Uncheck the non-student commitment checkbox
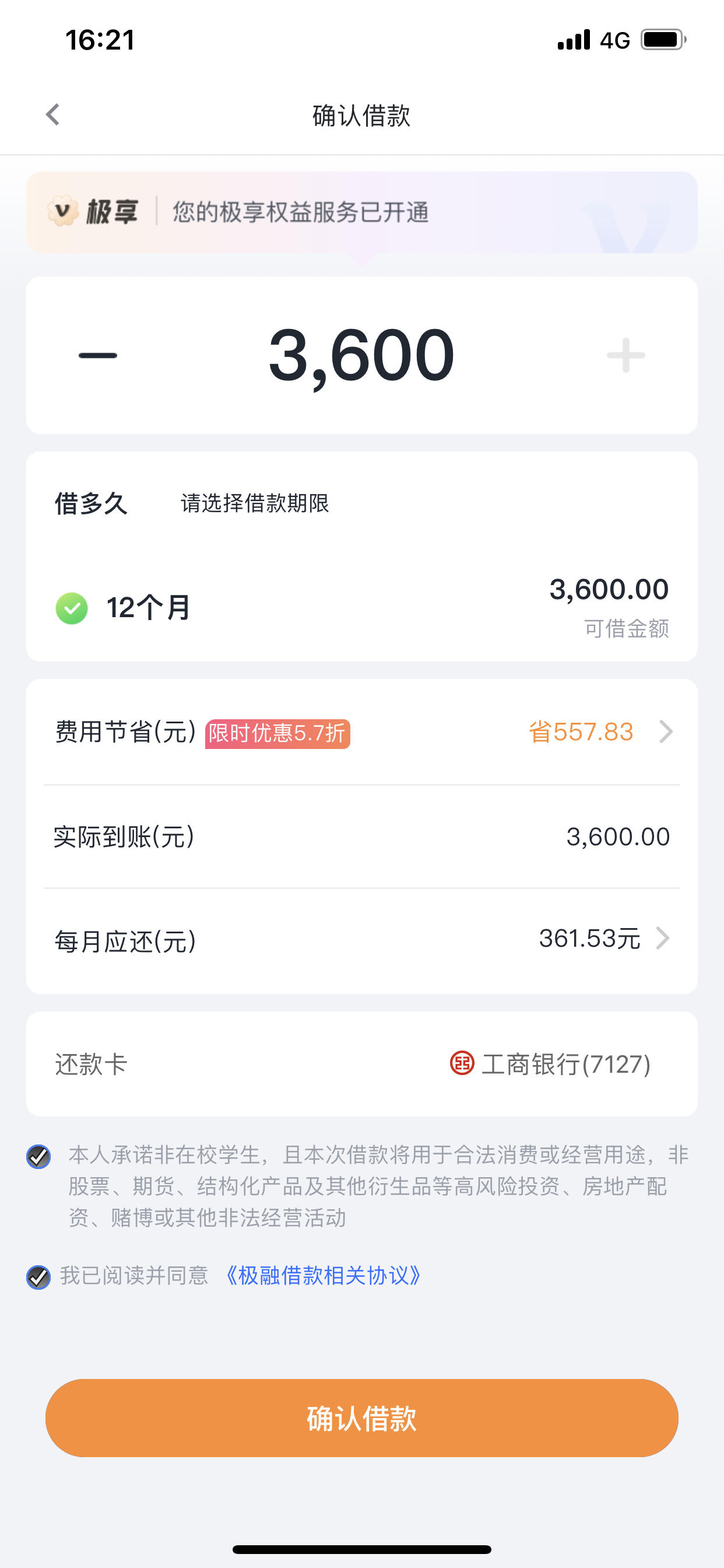 pyautogui.click(x=38, y=1157)
